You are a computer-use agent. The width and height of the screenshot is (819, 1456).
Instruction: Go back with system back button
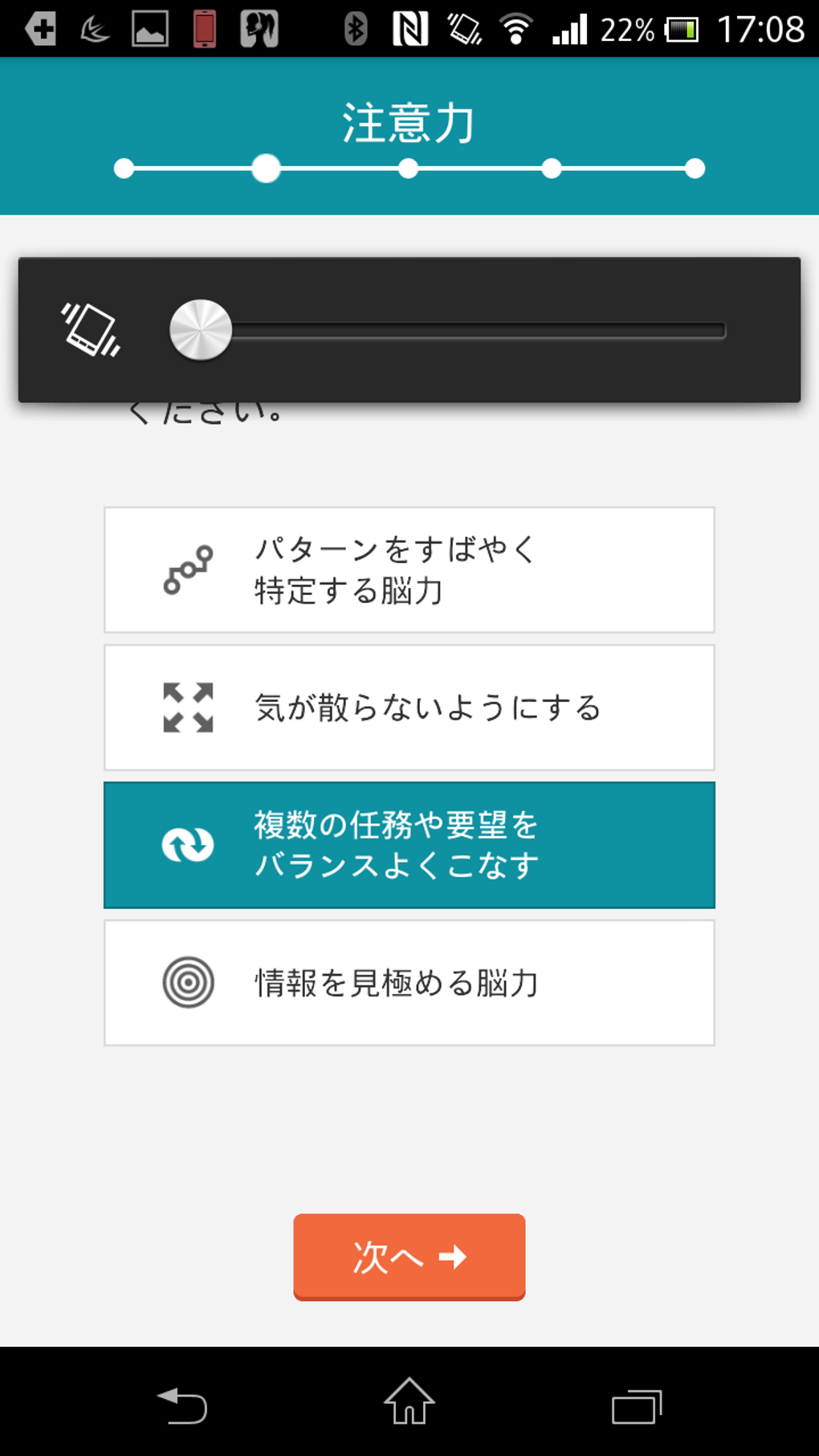pyautogui.click(x=182, y=1405)
